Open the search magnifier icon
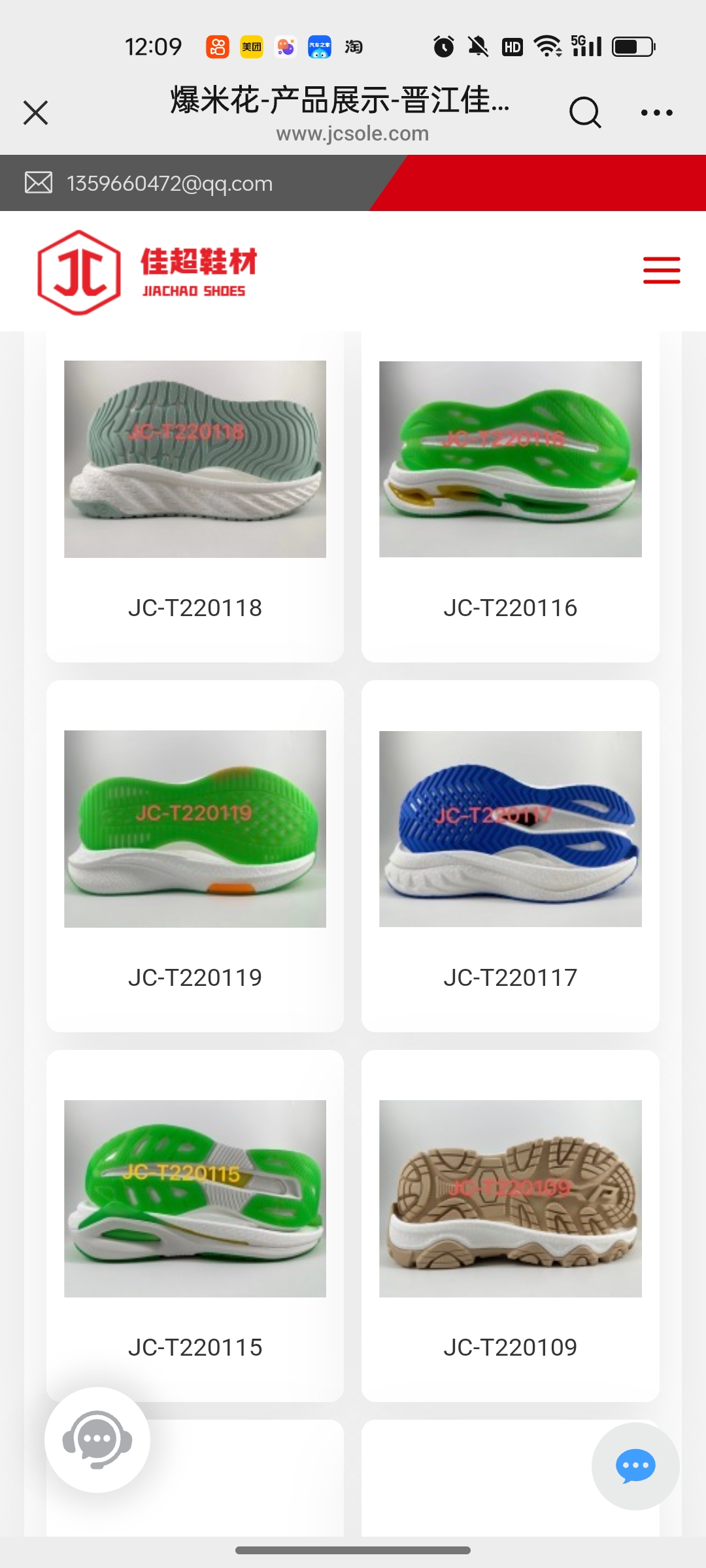This screenshot has width=706, height=1568. [x=584, y=112]
